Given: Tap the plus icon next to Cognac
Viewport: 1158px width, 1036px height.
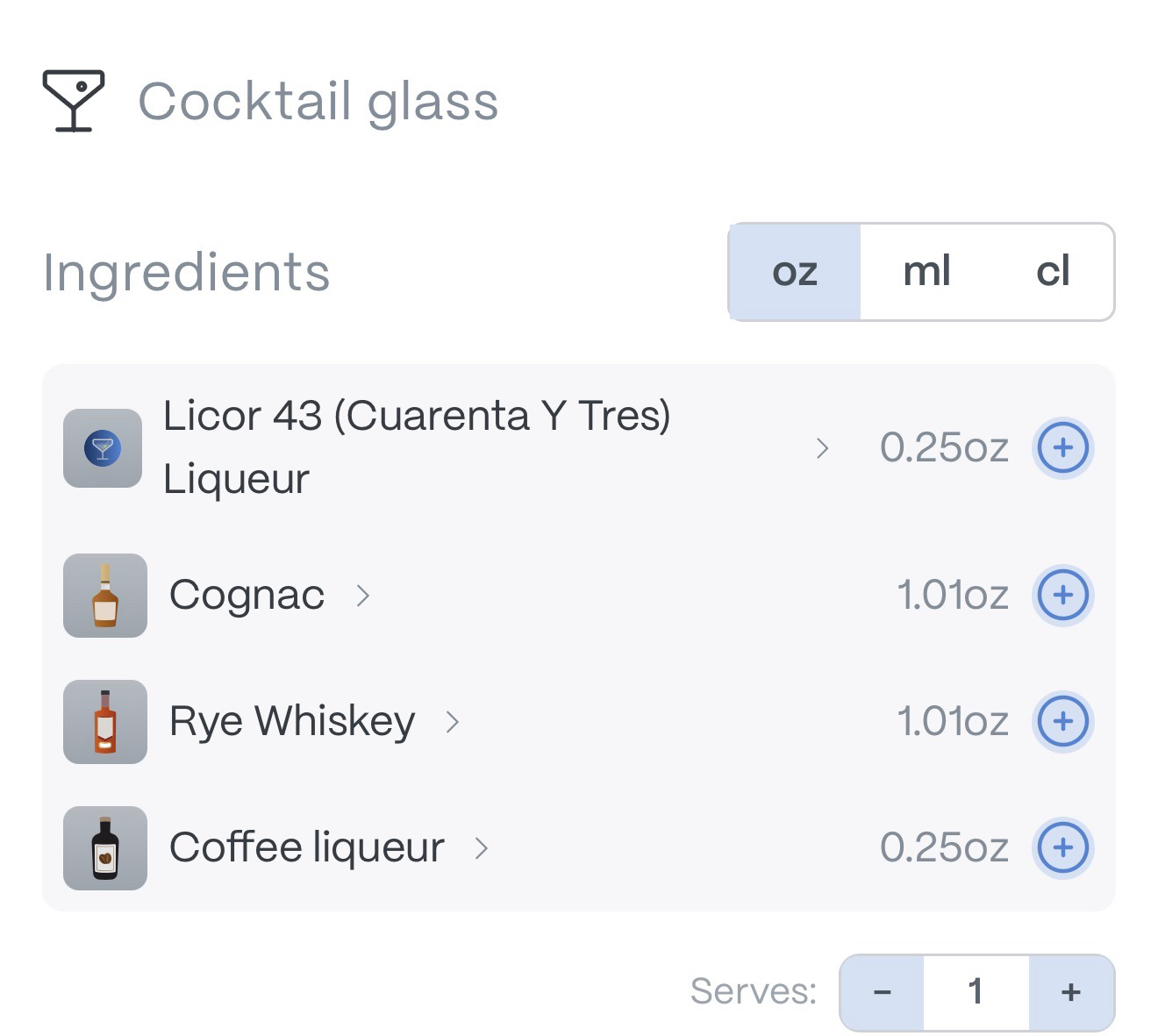Looking at the screenshot, I should click(1062, 596).
